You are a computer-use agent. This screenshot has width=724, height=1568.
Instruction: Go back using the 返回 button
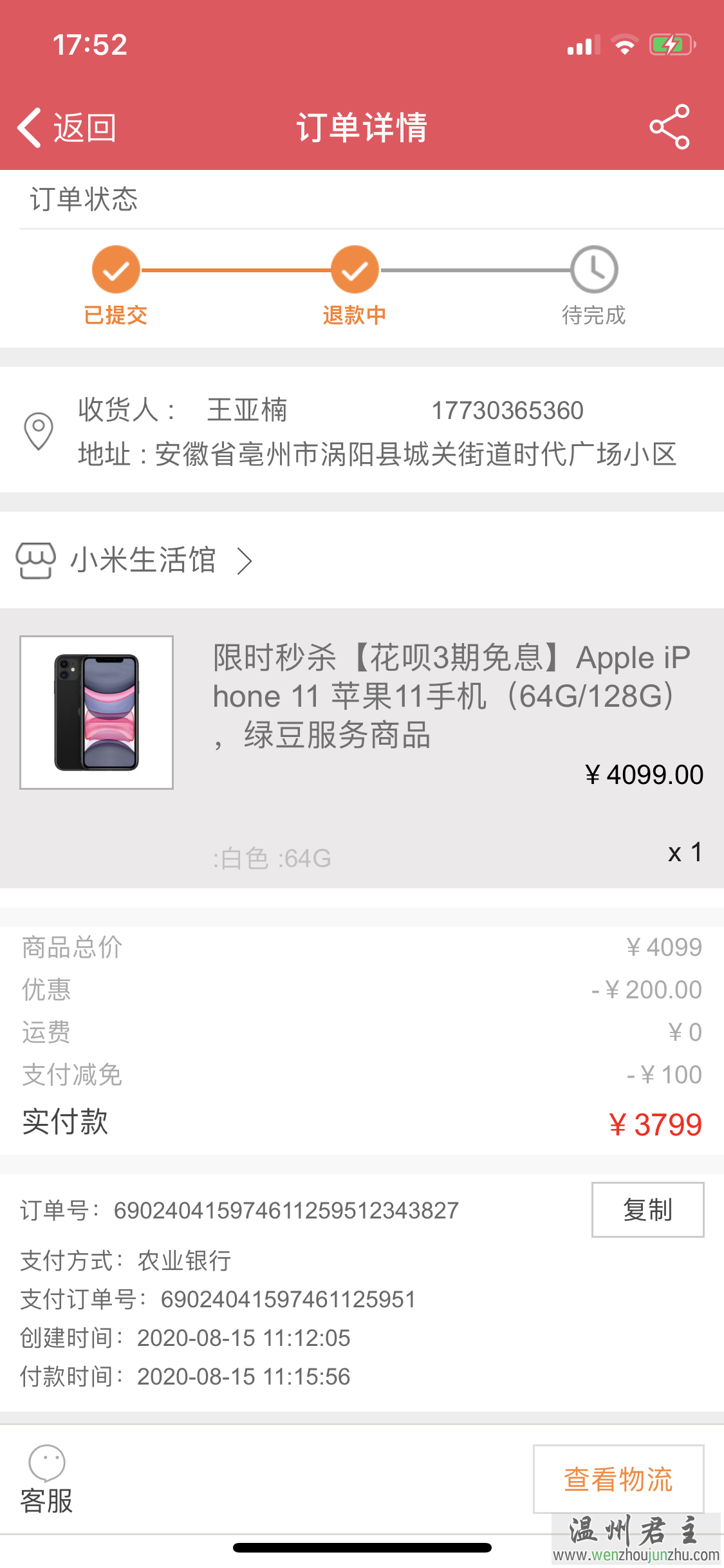67,127
